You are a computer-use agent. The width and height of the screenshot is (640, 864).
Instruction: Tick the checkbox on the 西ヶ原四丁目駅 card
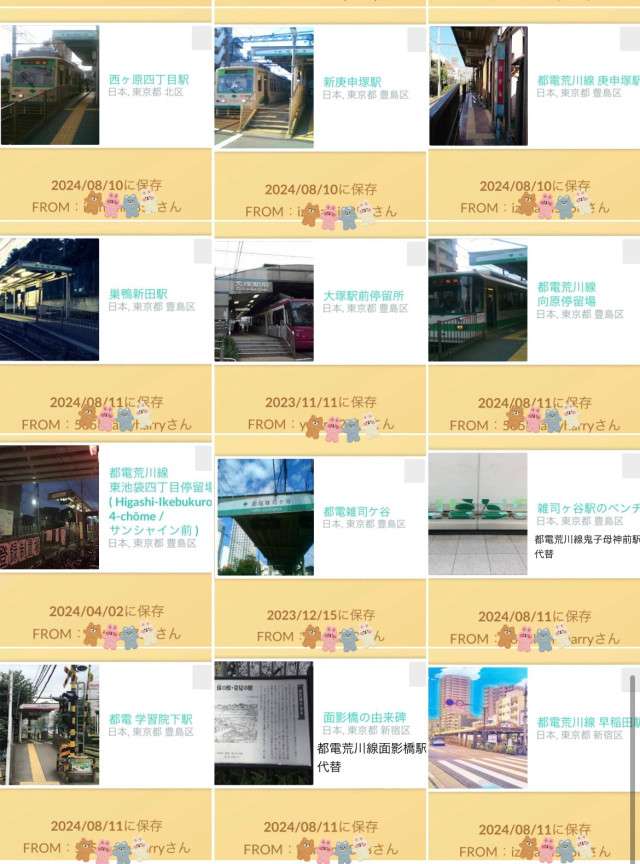click(x=202, y=38)
